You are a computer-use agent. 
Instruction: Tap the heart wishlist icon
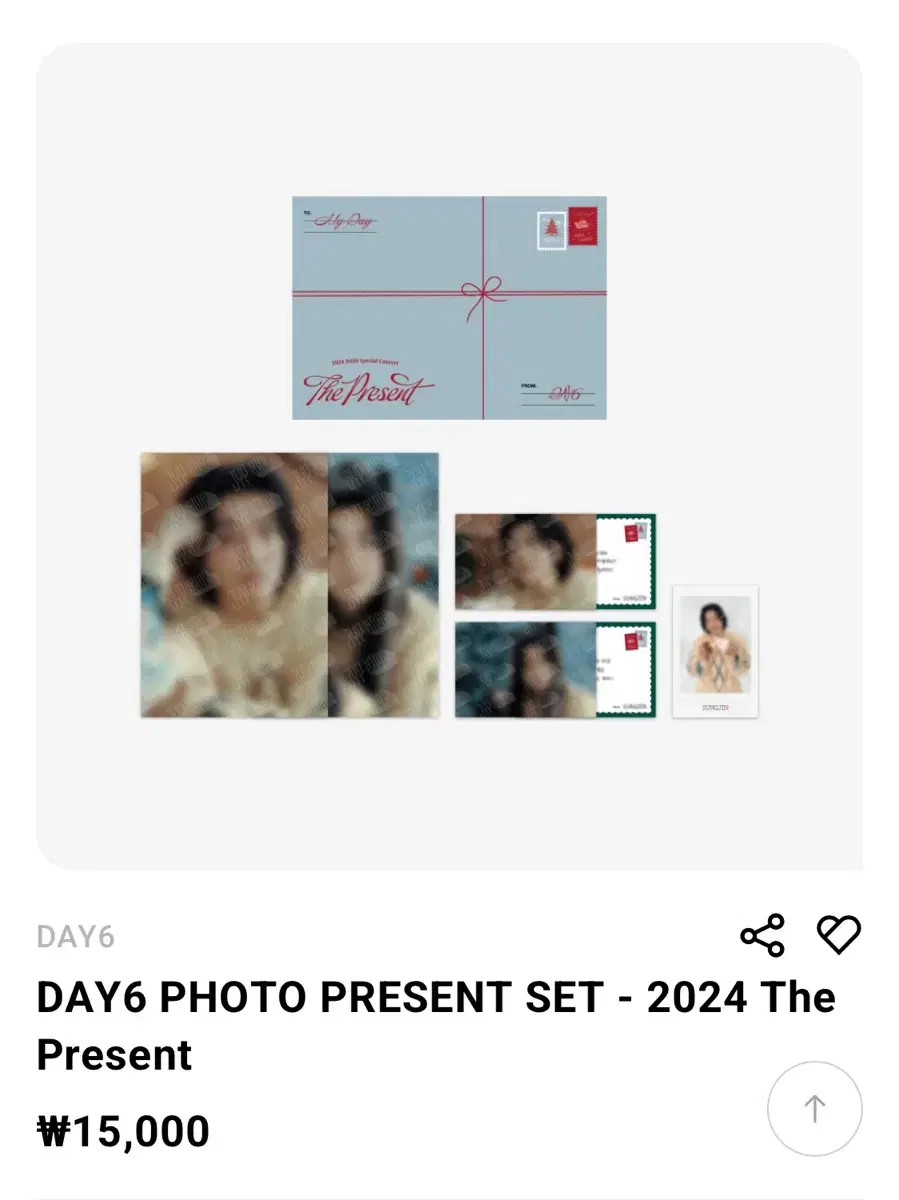[840, 936]
